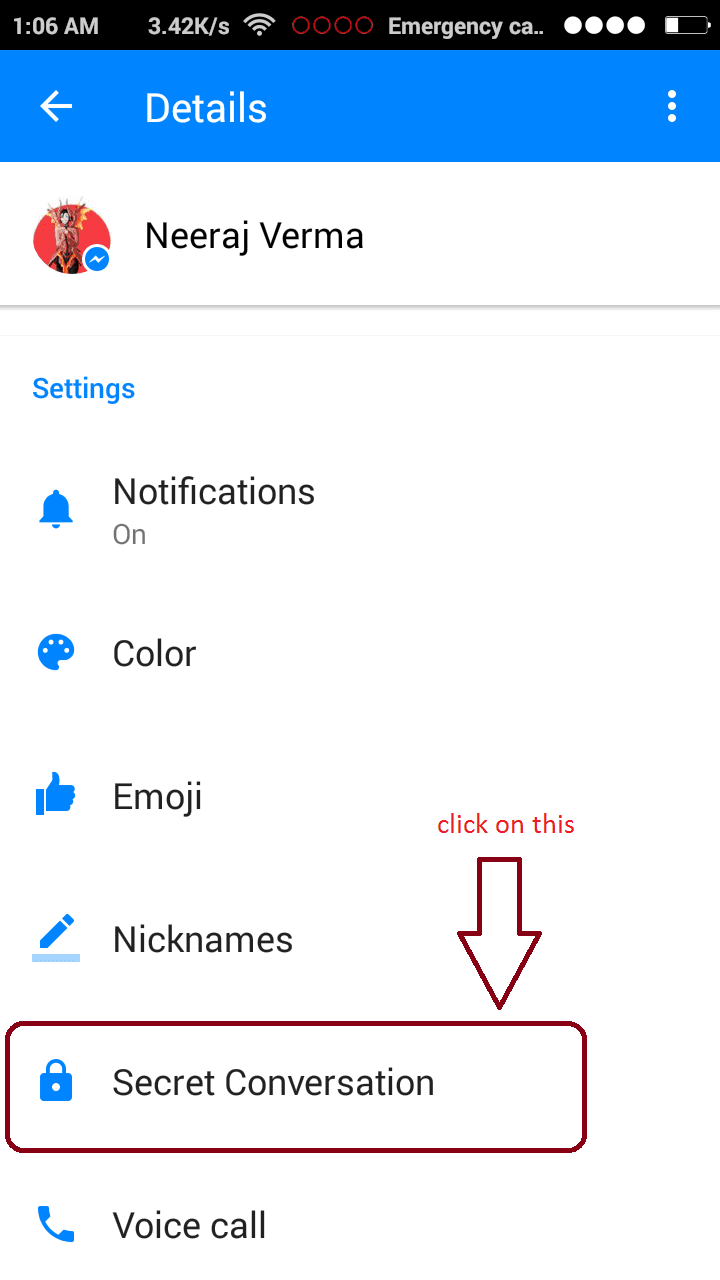
Task: Click the Nicknames pencil icon
Action: click(57, 937)
